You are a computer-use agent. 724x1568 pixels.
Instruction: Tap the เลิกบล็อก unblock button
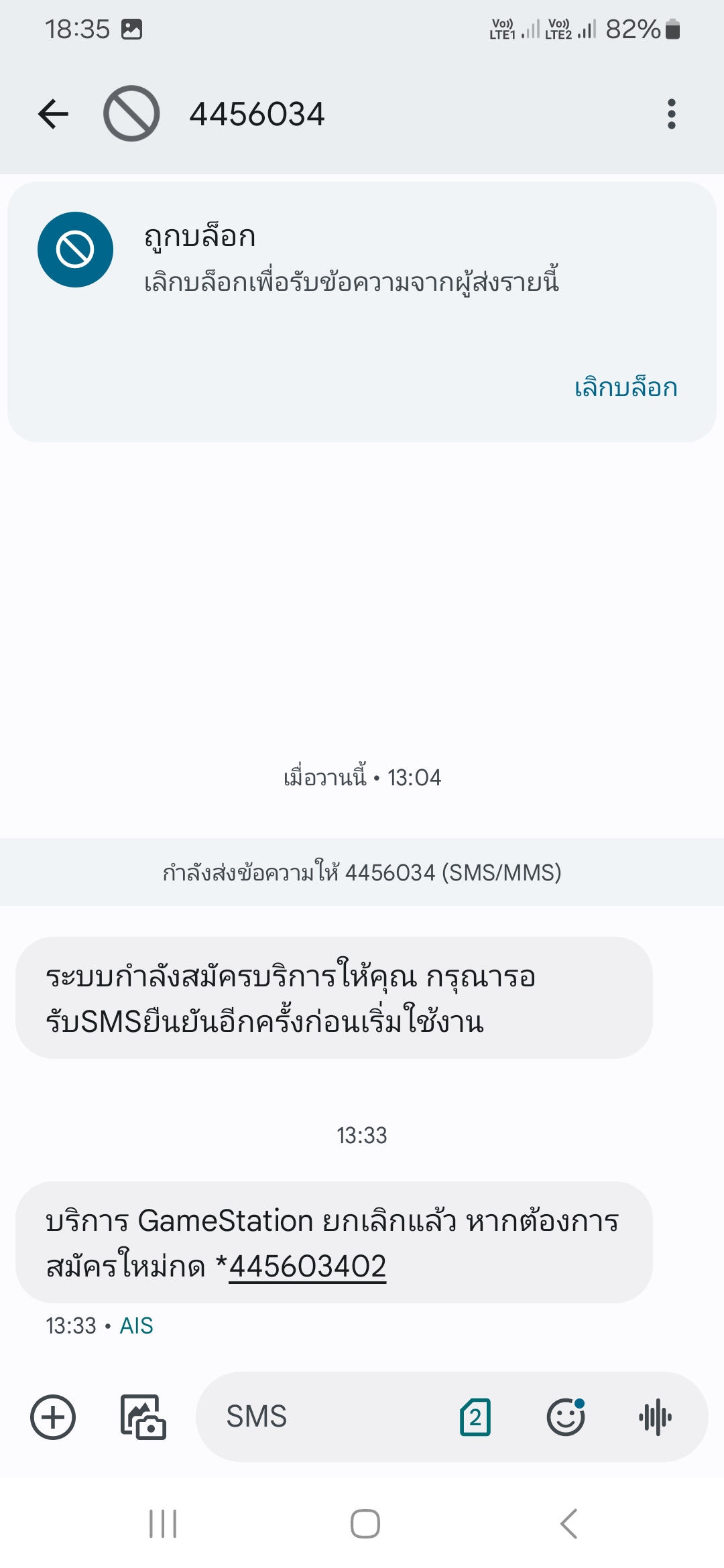625,387
